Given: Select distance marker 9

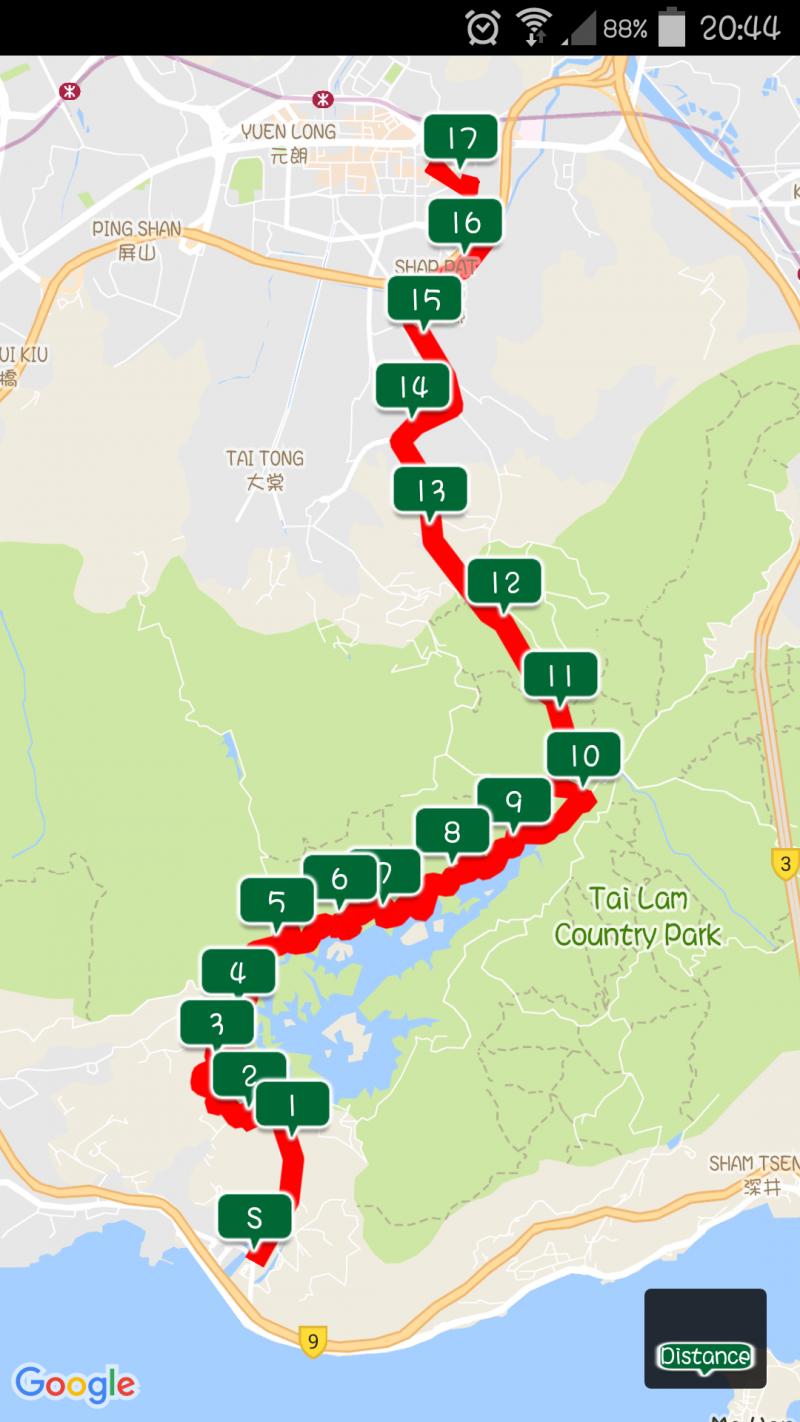Looking at the screenshot, I should [x=514, y=800].
